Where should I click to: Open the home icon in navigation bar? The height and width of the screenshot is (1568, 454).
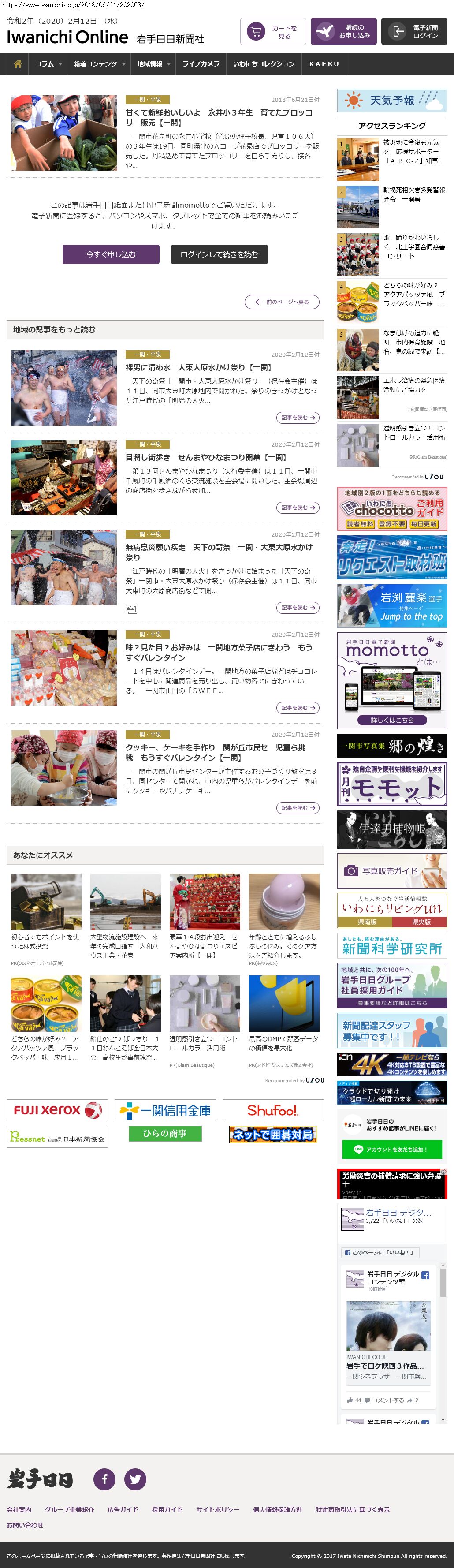(x=18, y=64)
